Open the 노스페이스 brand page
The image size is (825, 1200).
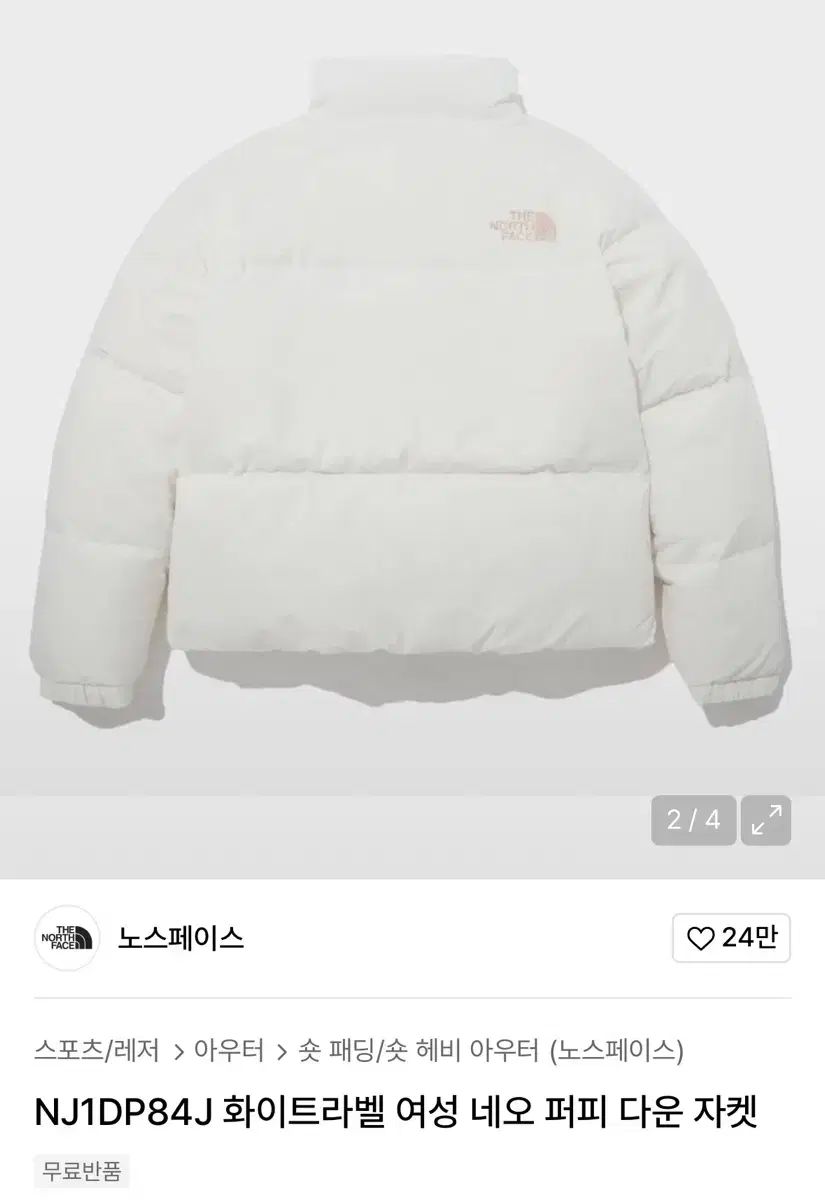(x=180, y=938)
